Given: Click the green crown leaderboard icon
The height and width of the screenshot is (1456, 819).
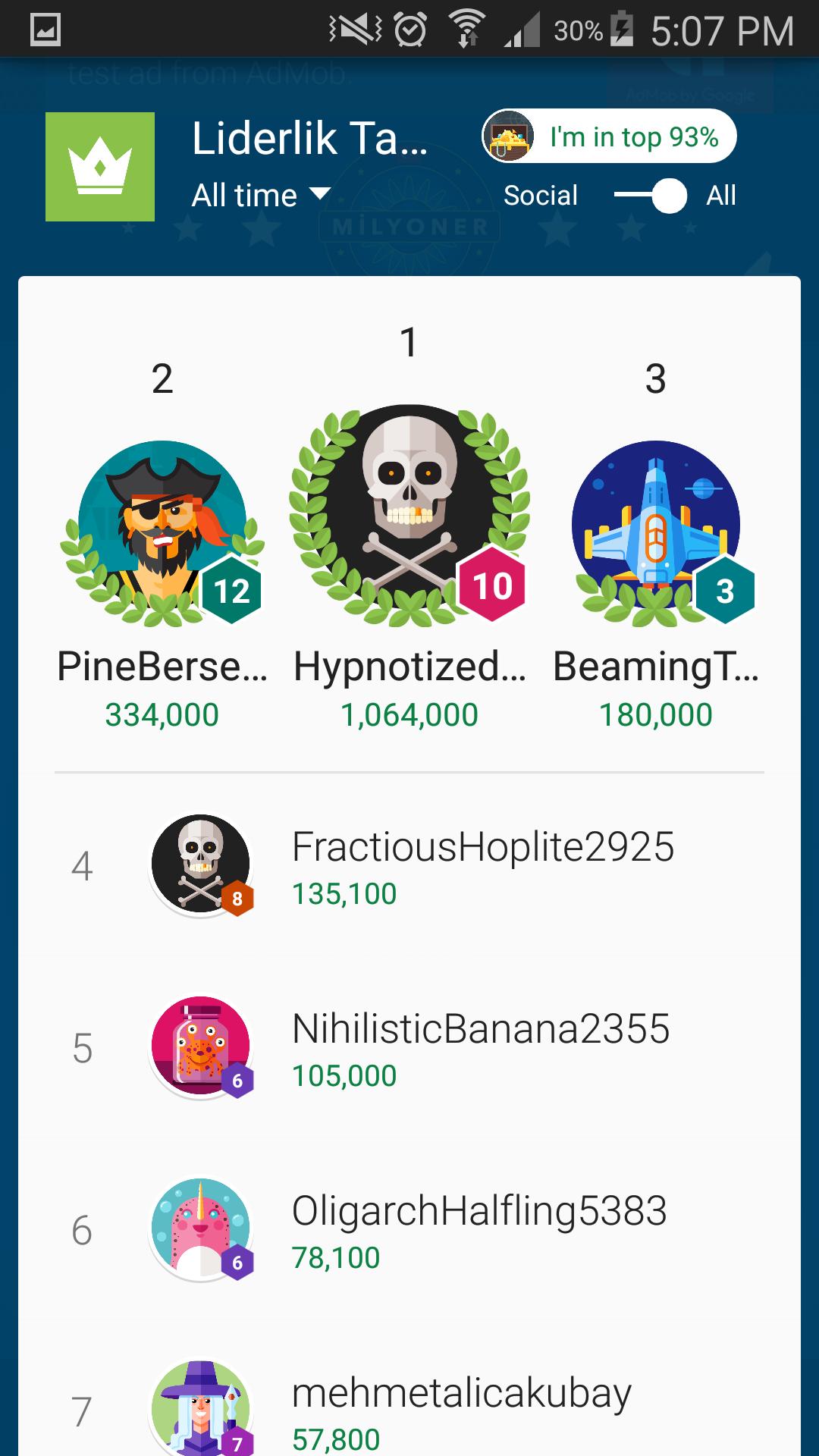Looking at the screenshot, I should [x=99, y=166].
